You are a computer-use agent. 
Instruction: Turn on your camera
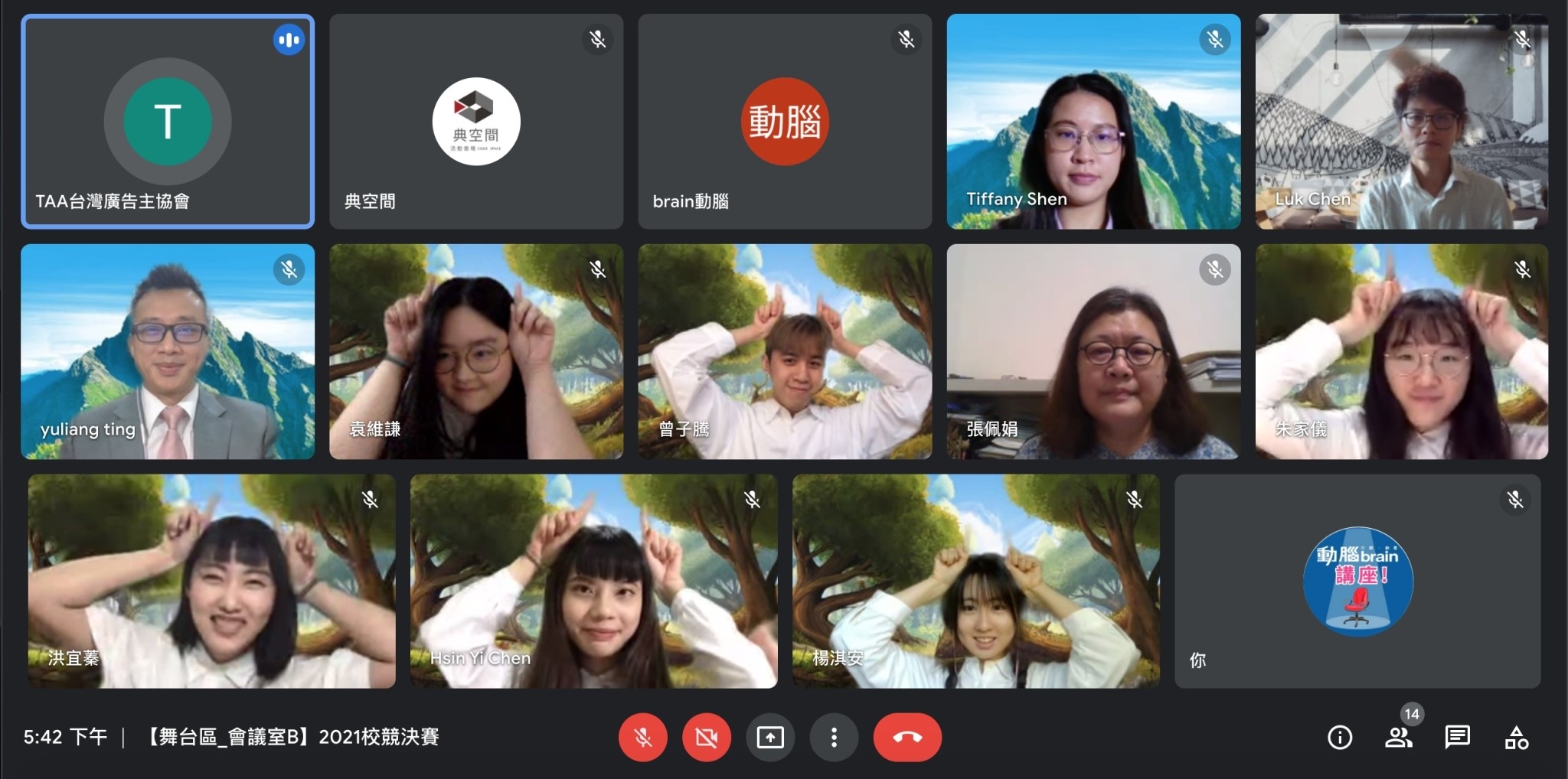pyautogui.click(x=706, y=737)
